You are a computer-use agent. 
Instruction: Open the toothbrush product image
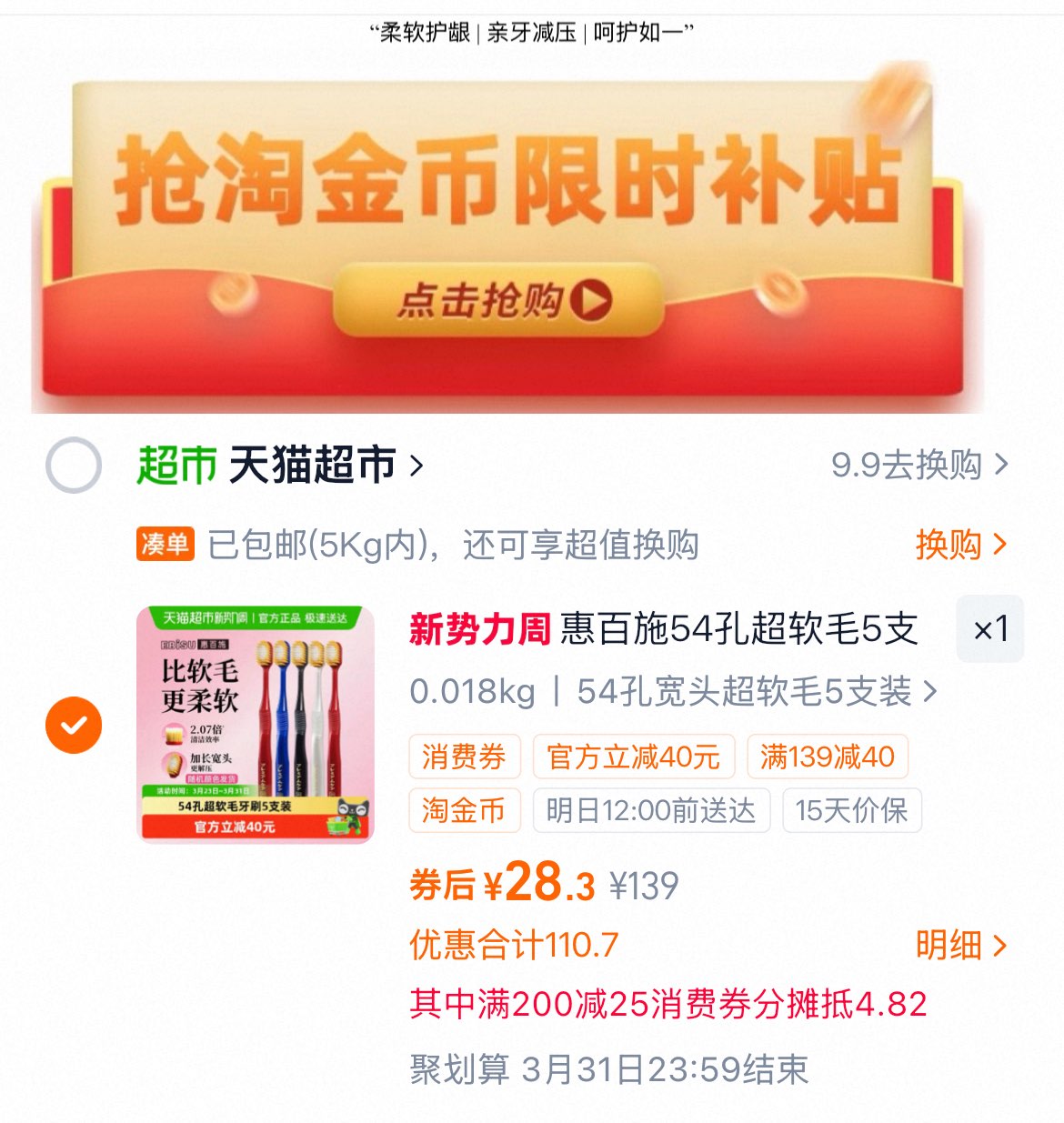point(256,725)
